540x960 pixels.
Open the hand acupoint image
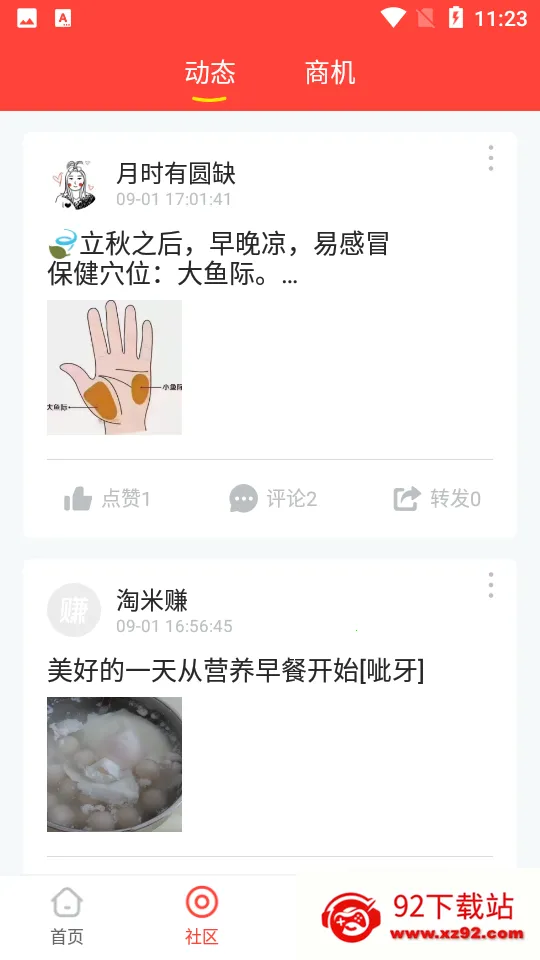114,367
